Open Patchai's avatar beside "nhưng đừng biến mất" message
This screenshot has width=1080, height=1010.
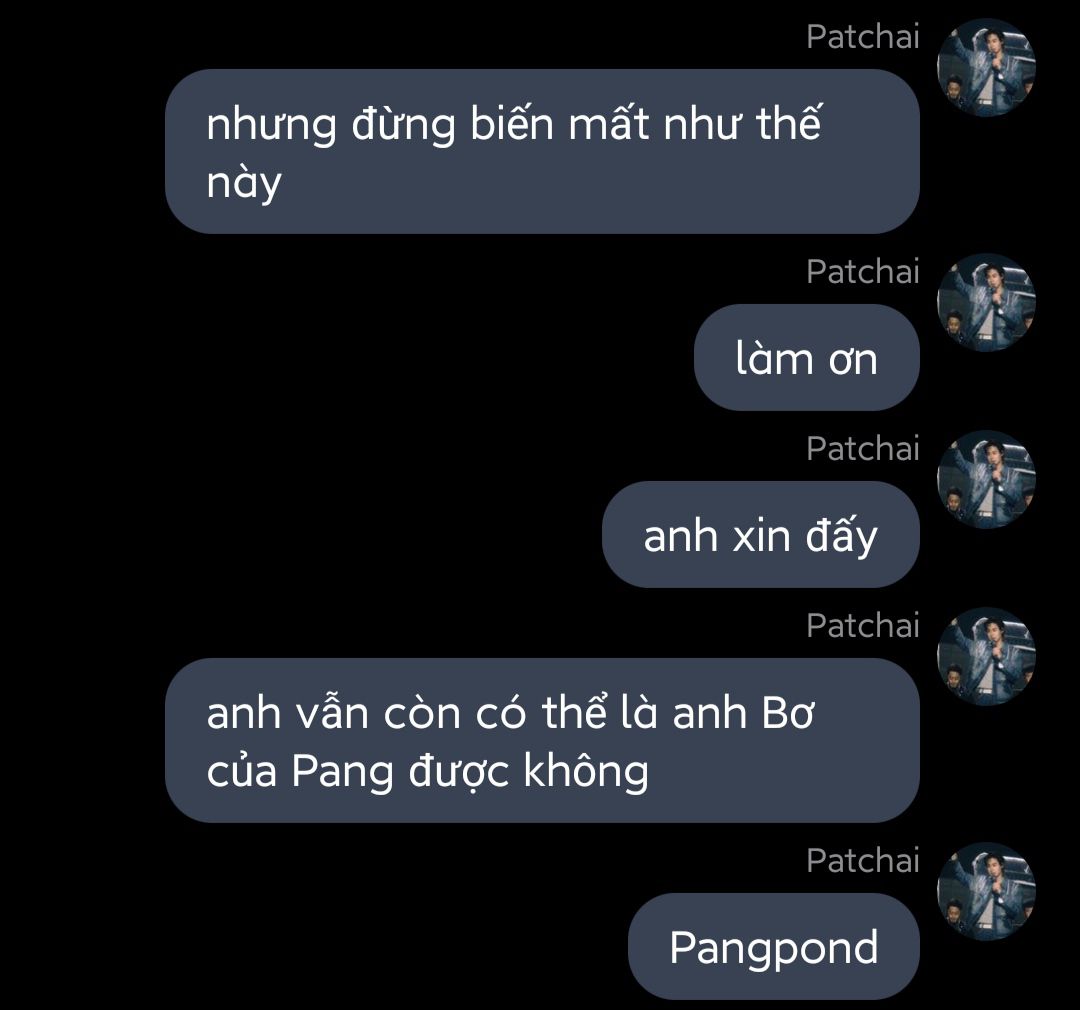(986, 68)
